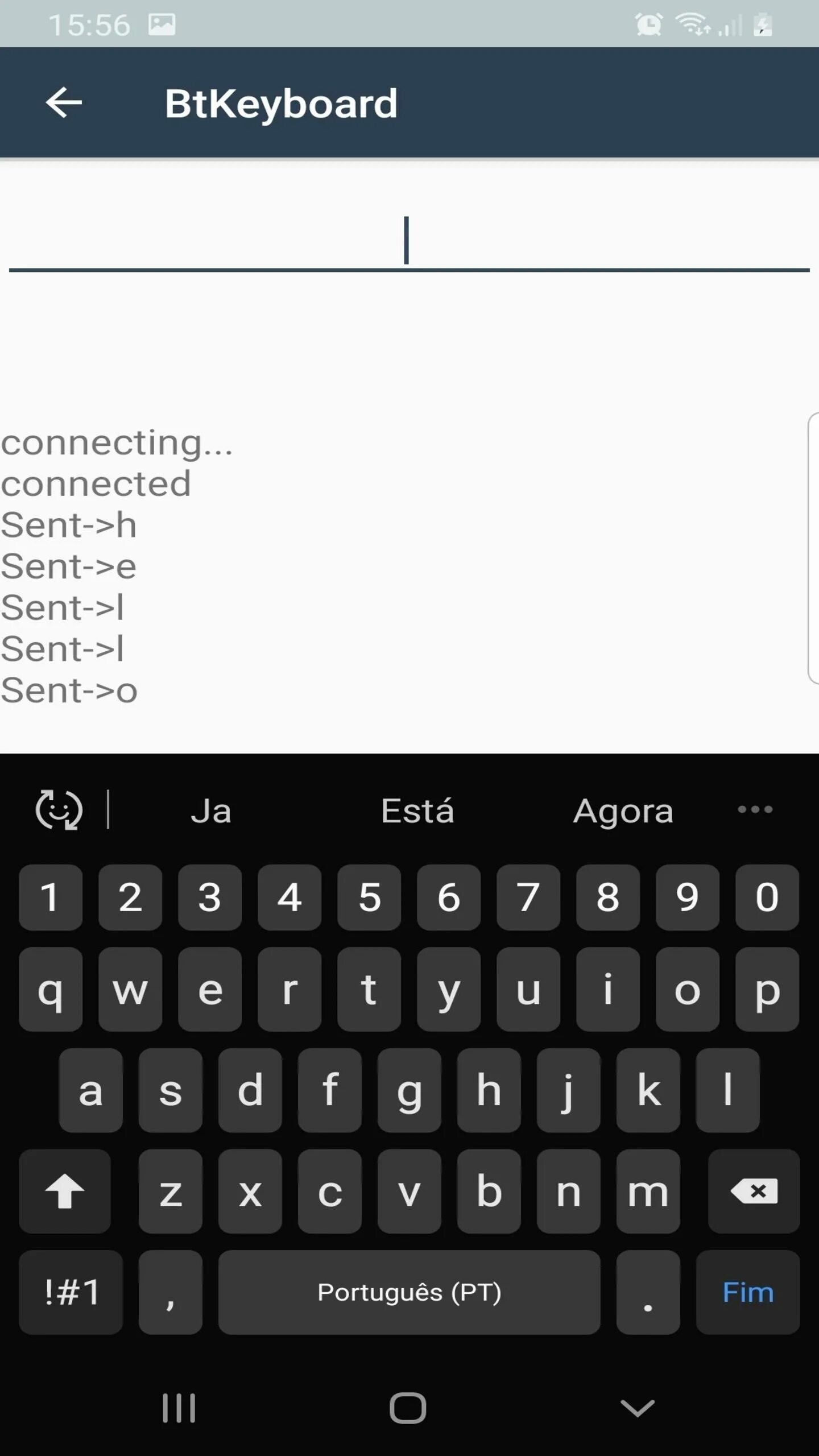
Task: Type the letter h
Action: tap(489, 1090)
